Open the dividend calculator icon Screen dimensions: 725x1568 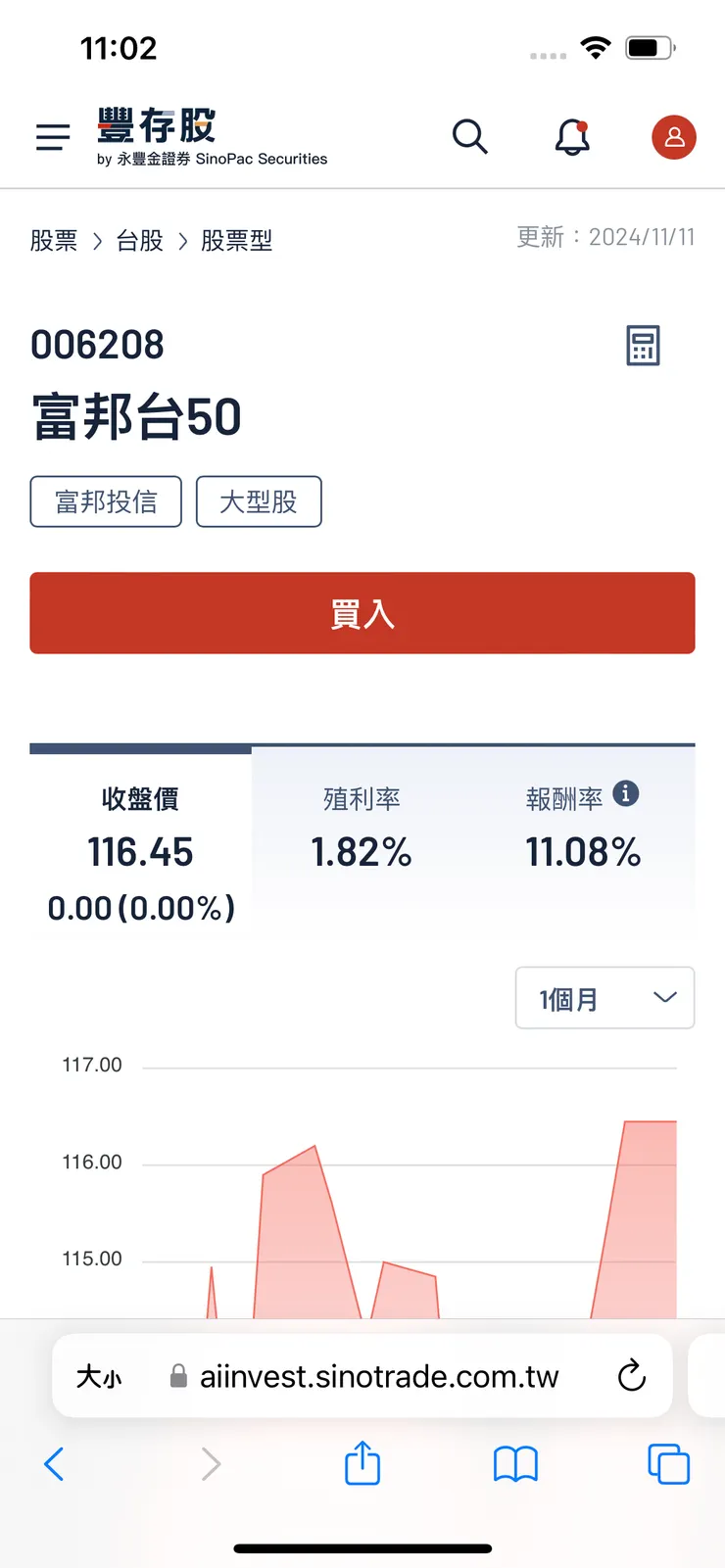pyautogui.click(x=644, y=347)
